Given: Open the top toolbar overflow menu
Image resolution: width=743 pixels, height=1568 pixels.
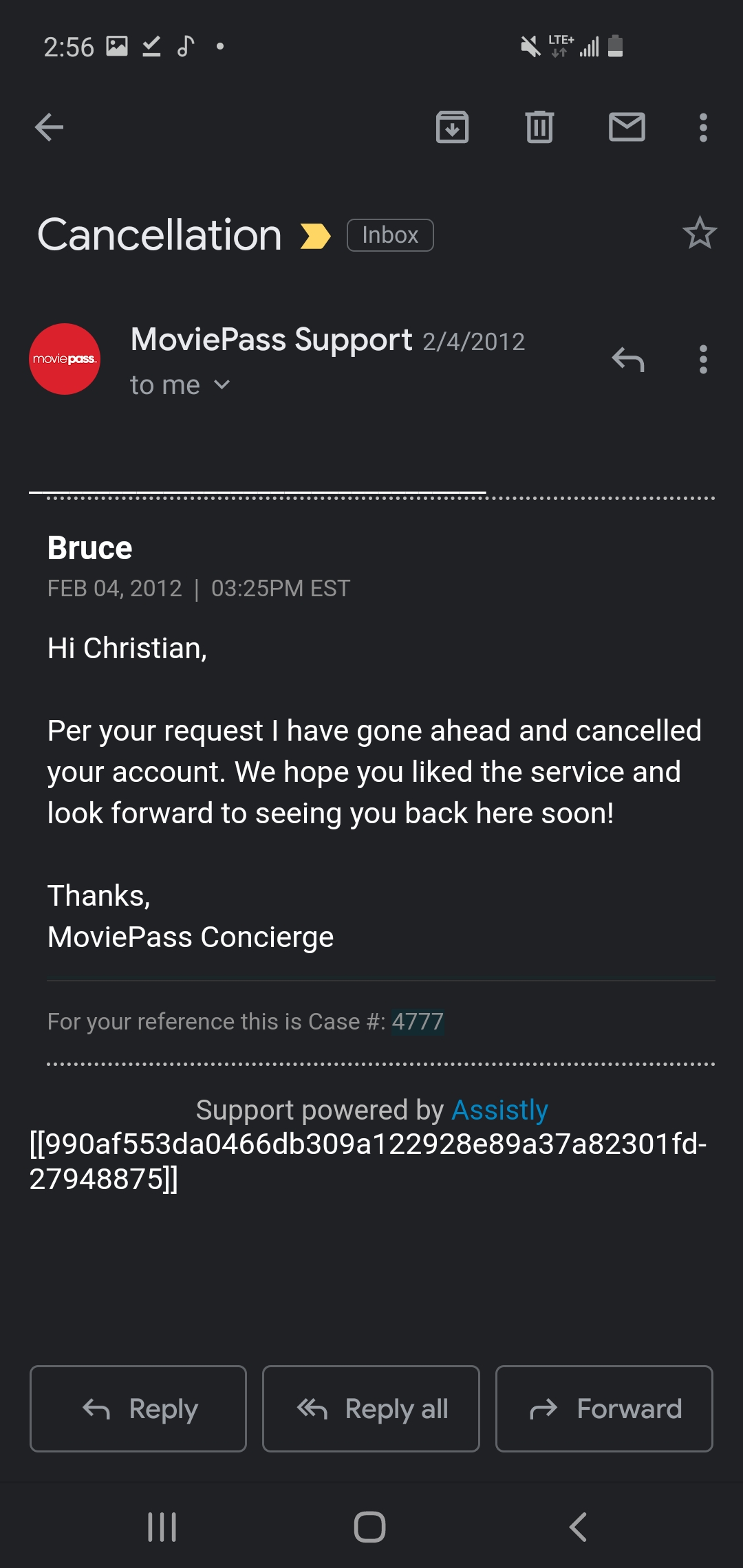Looking at the screenshot, I should point(702,127).
